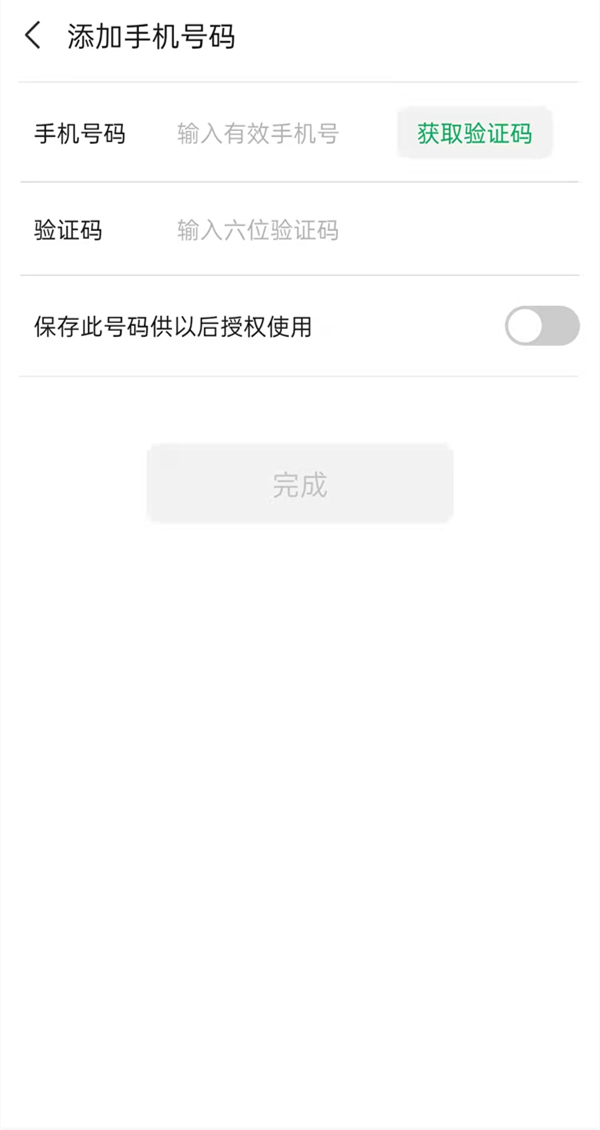The image size is (600, 1130).
Task: Focus the 手机号码 input field
Action: click(259, 134)
